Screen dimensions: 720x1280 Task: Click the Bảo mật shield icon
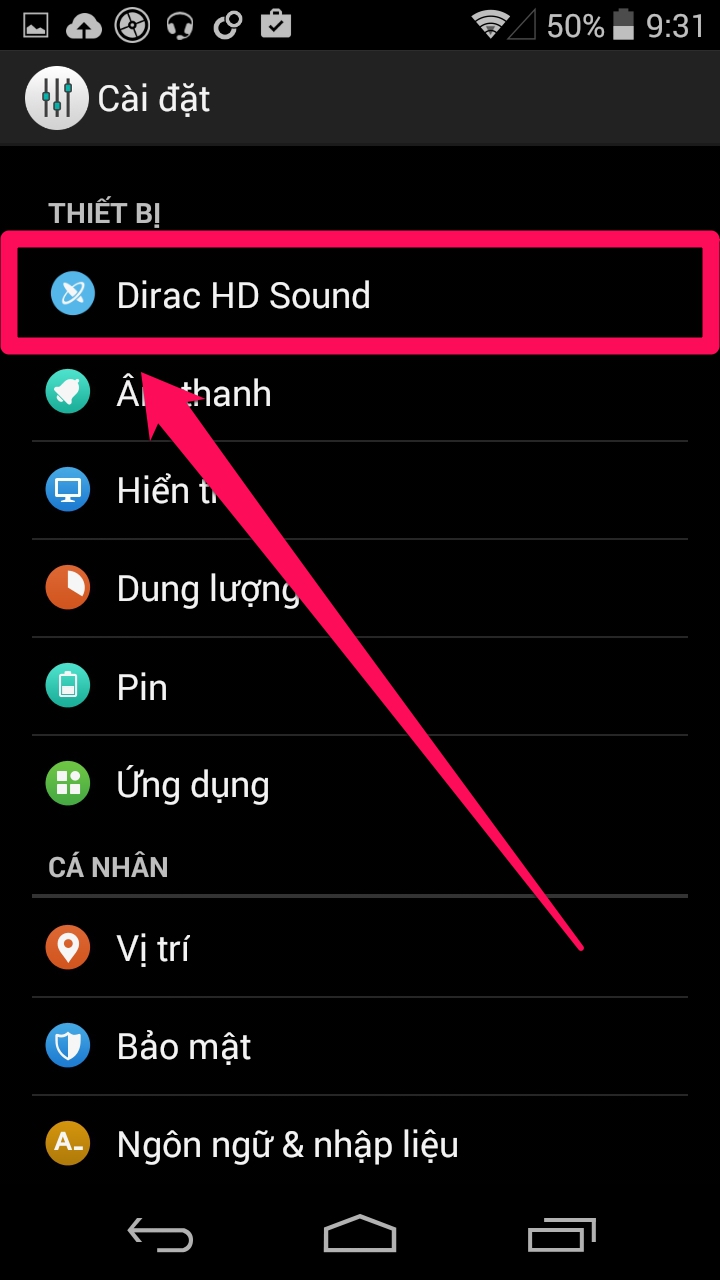[x=67, y=1045]
